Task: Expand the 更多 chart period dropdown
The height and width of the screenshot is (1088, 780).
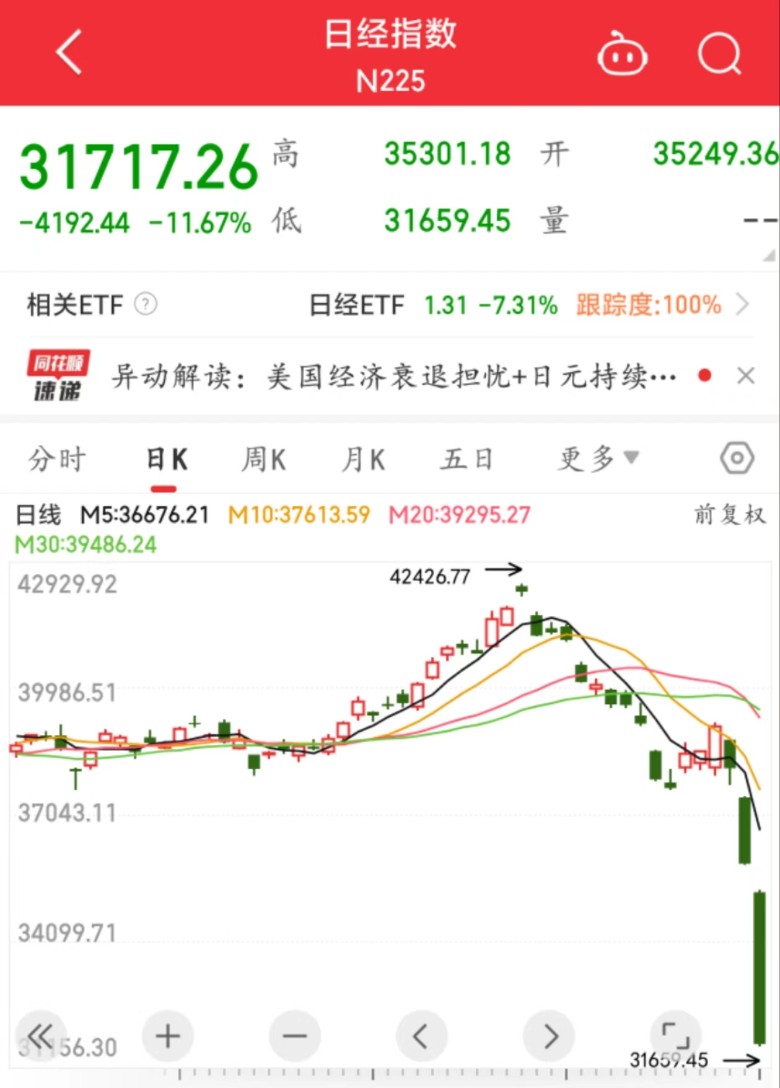Action: (x=598, y=459)
